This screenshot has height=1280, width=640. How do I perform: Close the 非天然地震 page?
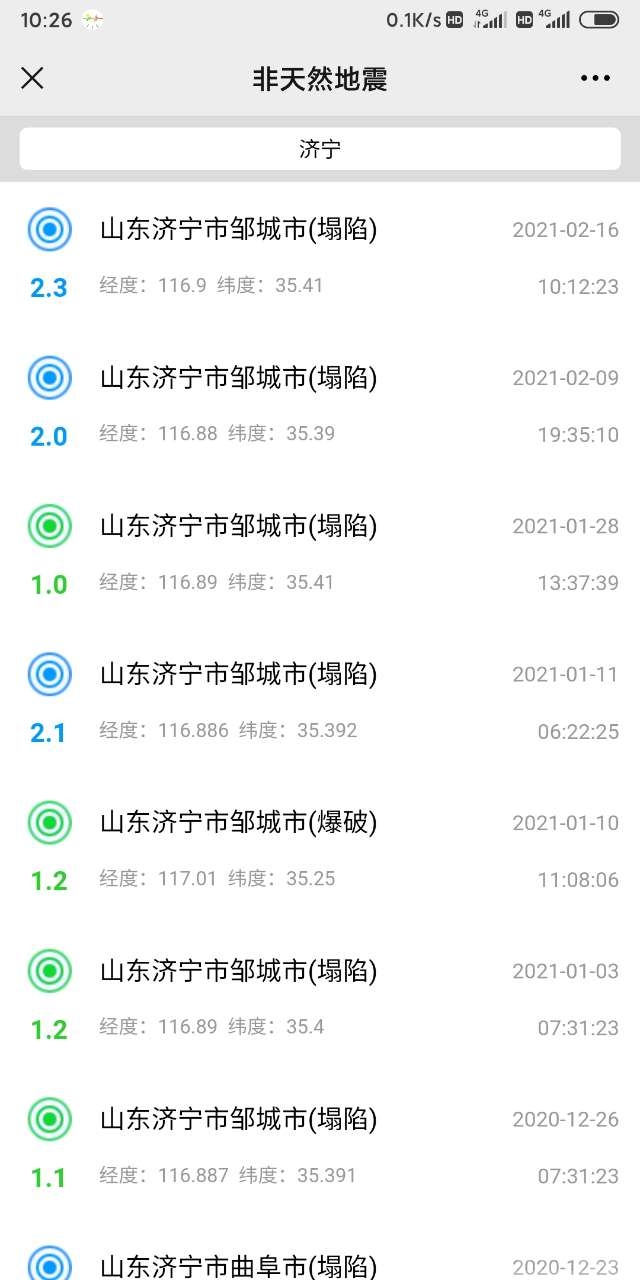point(32,78)
